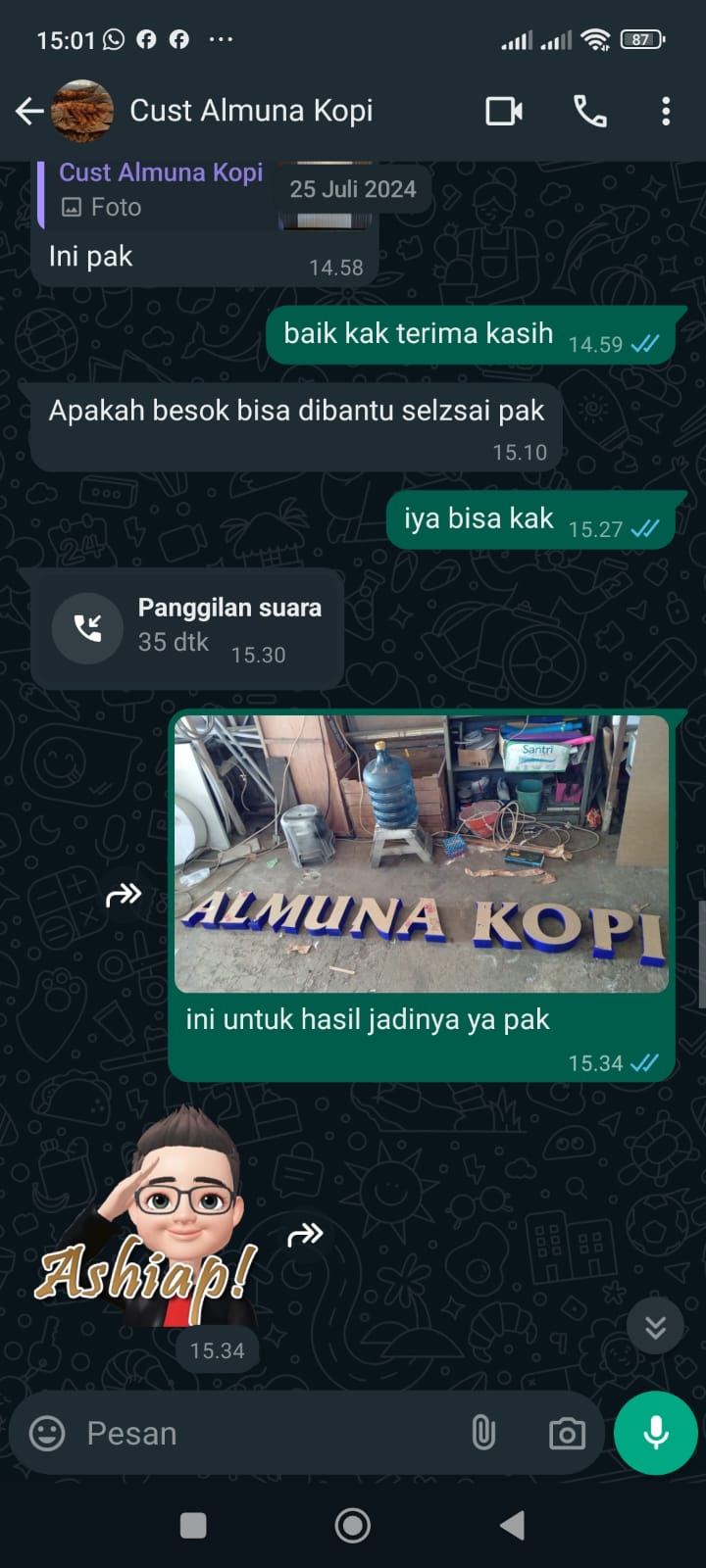Call back from the Panggilan suara entry

87,627
